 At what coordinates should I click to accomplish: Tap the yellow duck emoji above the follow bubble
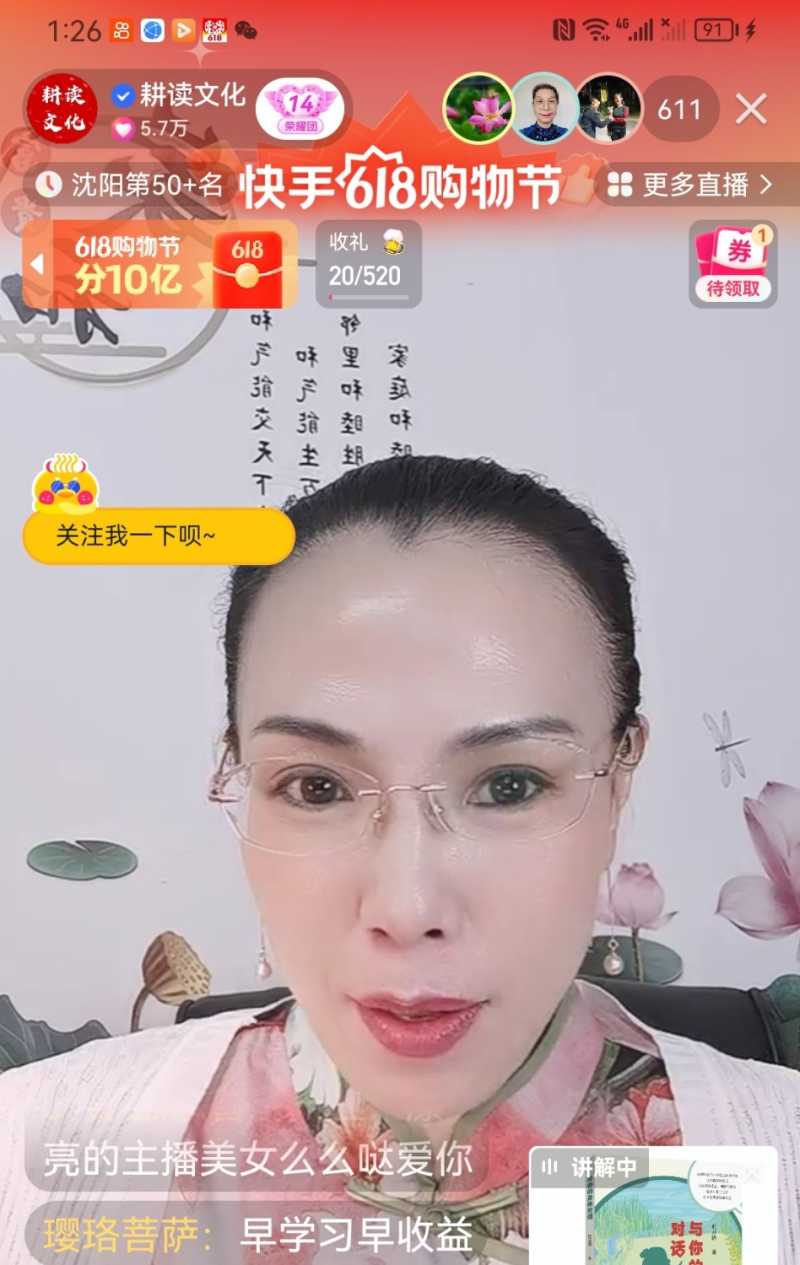63,485
